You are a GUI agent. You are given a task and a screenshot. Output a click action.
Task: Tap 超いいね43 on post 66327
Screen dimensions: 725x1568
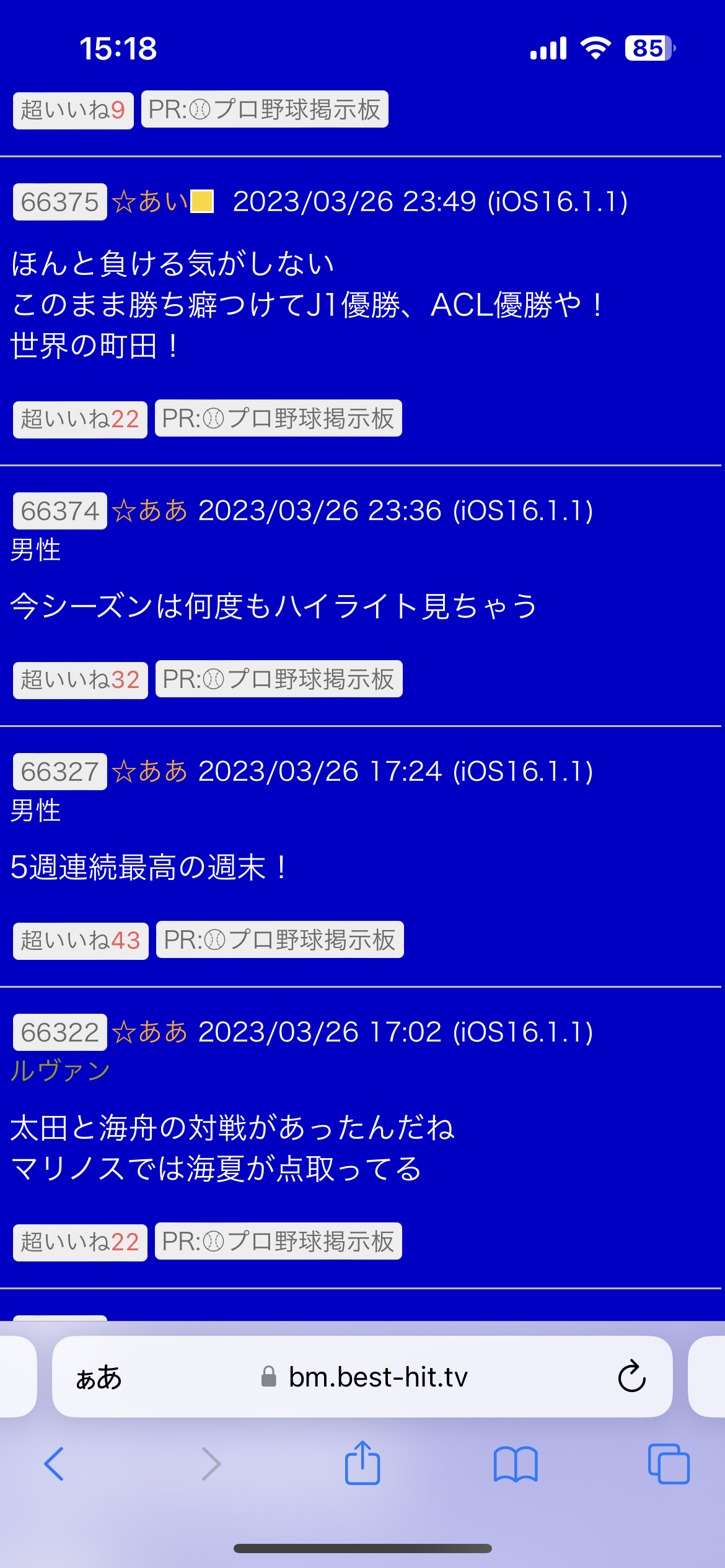[81, 941]
